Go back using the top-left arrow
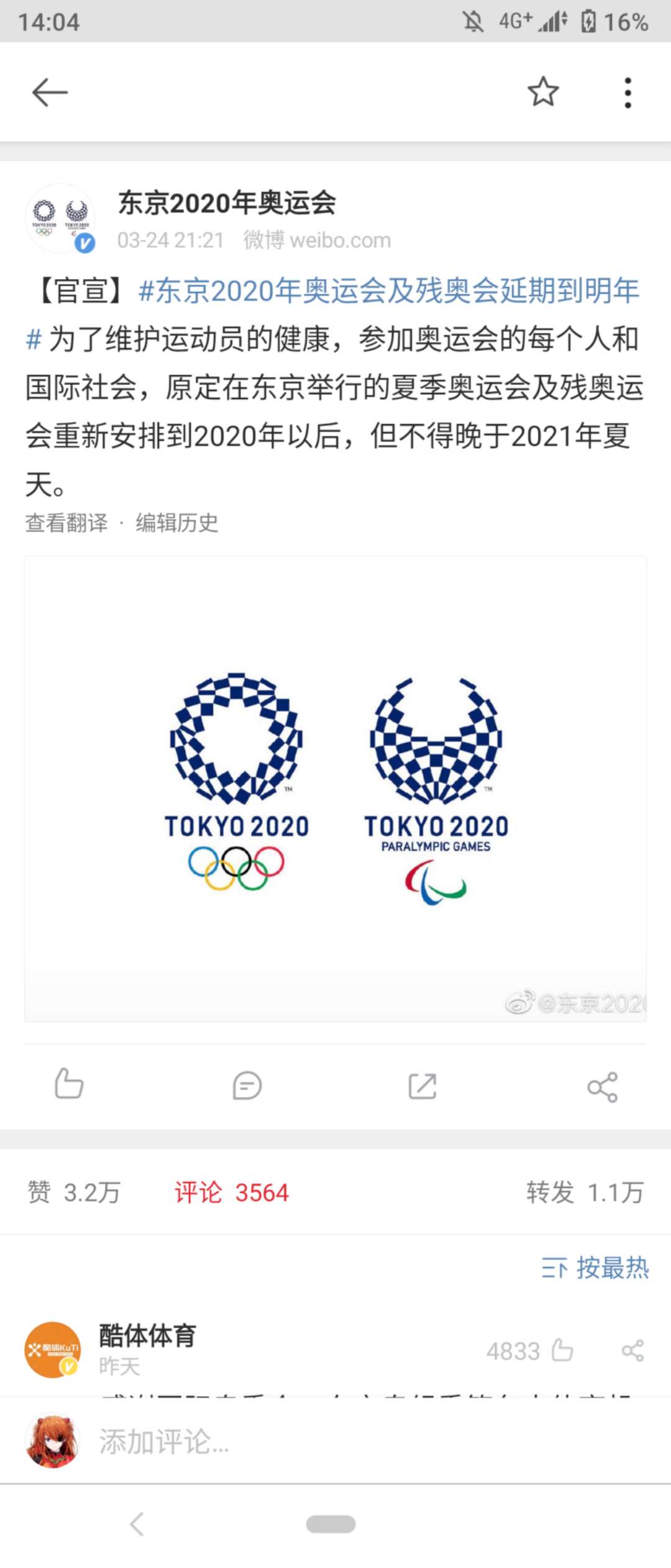671x1568 pixels. click(50, 93)
